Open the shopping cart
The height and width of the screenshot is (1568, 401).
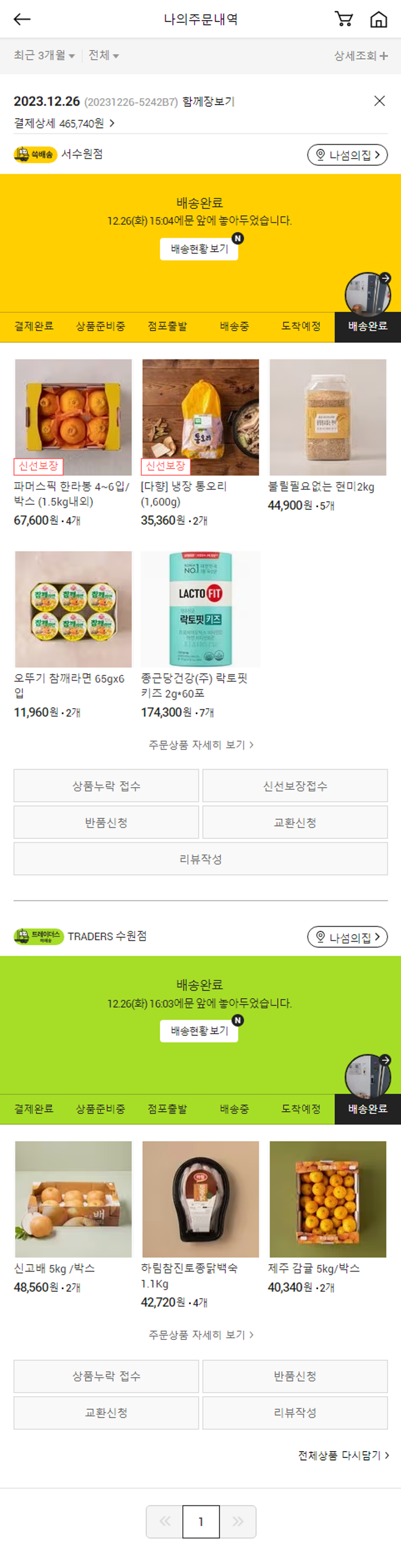pos(344,19)
